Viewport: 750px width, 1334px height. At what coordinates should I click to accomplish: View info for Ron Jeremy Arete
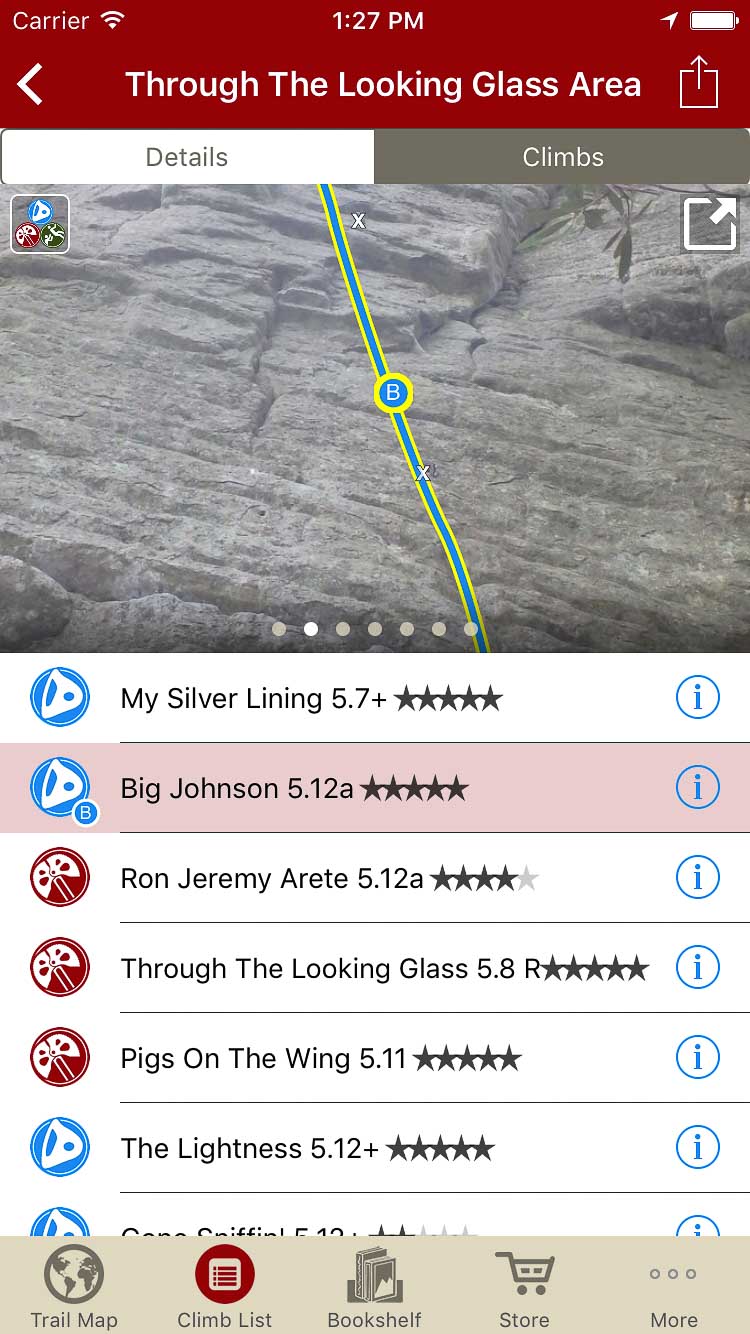pyautogui.click(x=697, y=878)
